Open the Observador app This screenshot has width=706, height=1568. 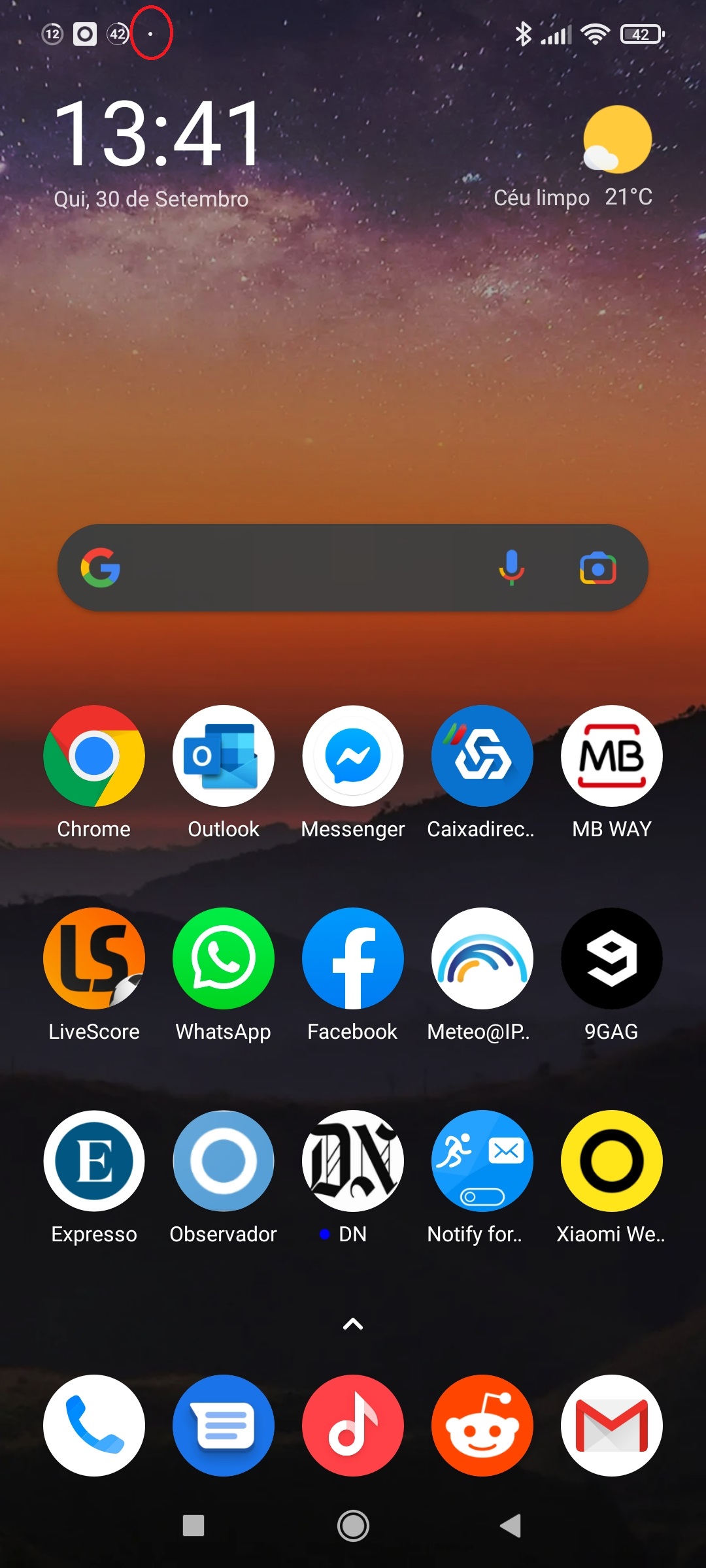click(x=224, y=1161)
